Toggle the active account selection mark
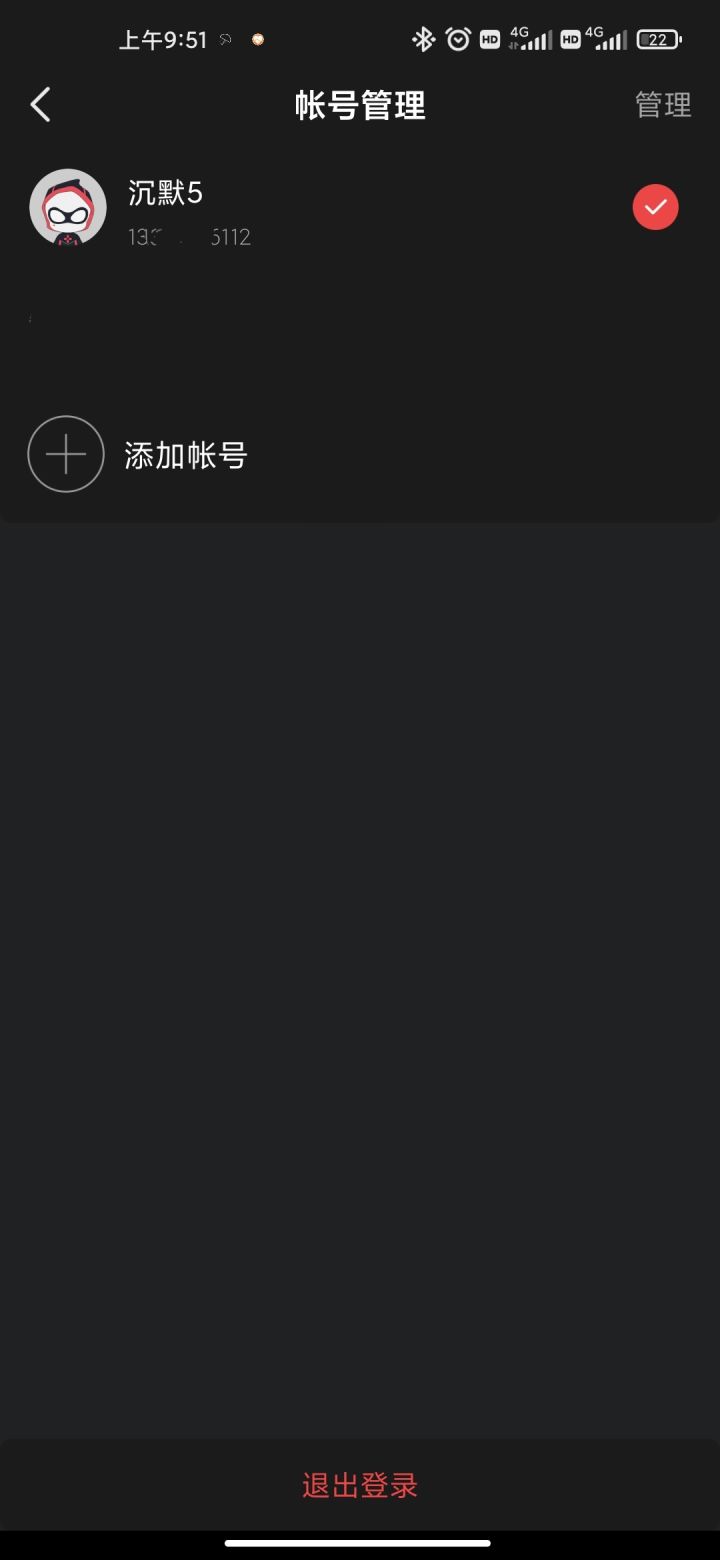 655,206
